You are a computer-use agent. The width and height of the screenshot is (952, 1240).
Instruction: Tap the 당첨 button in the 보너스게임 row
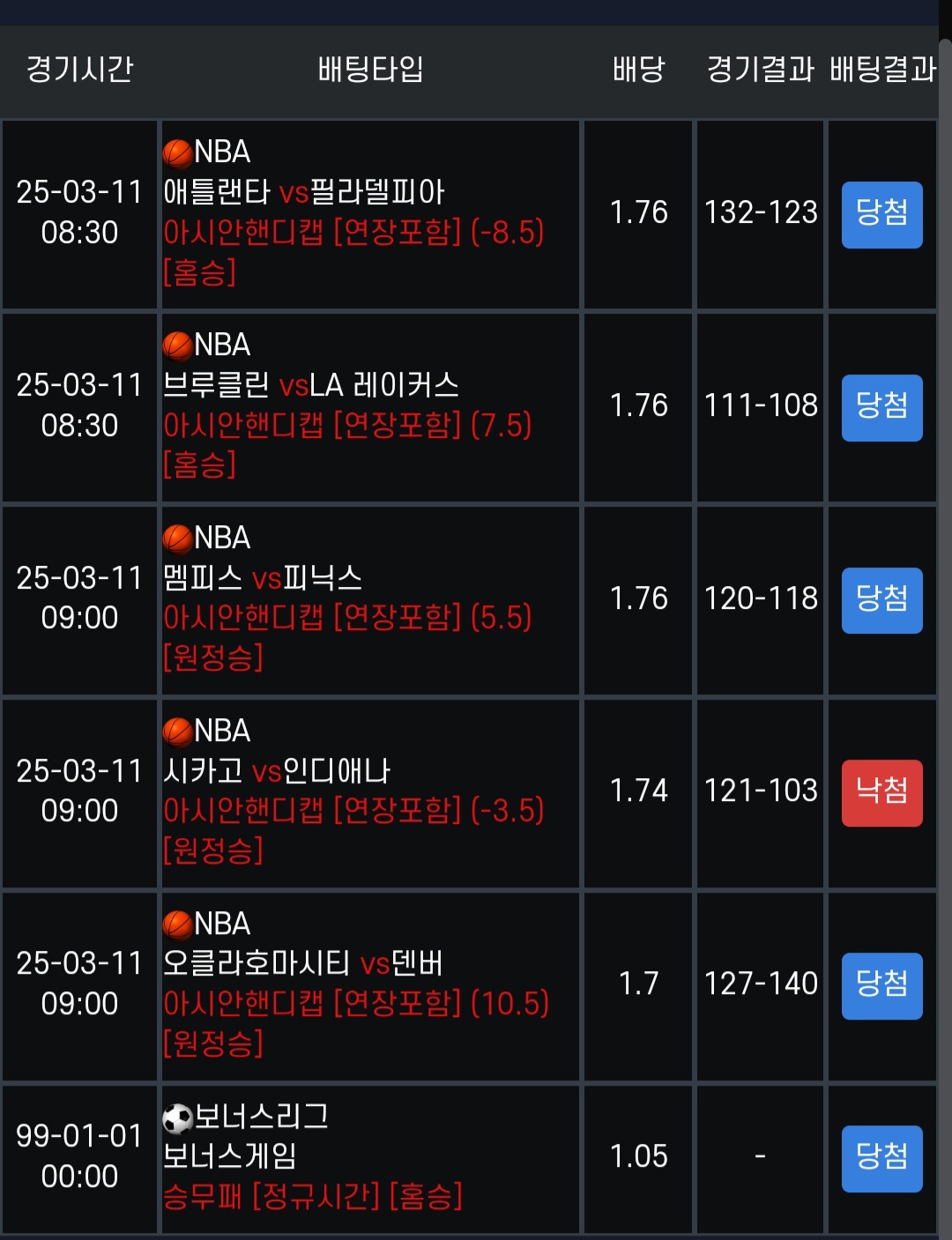click(x=881, y=1158)
